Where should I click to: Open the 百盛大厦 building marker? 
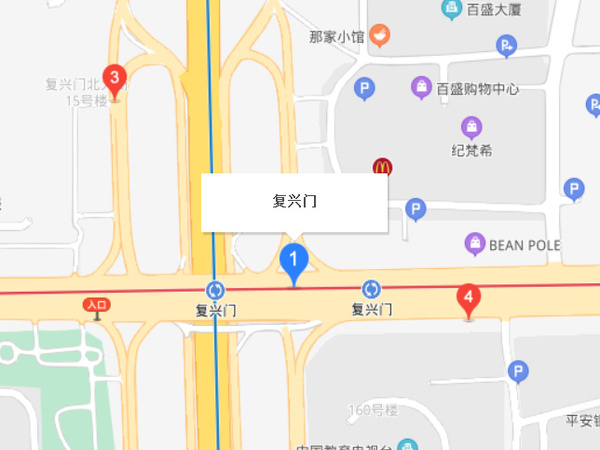[x=452, y=9]
